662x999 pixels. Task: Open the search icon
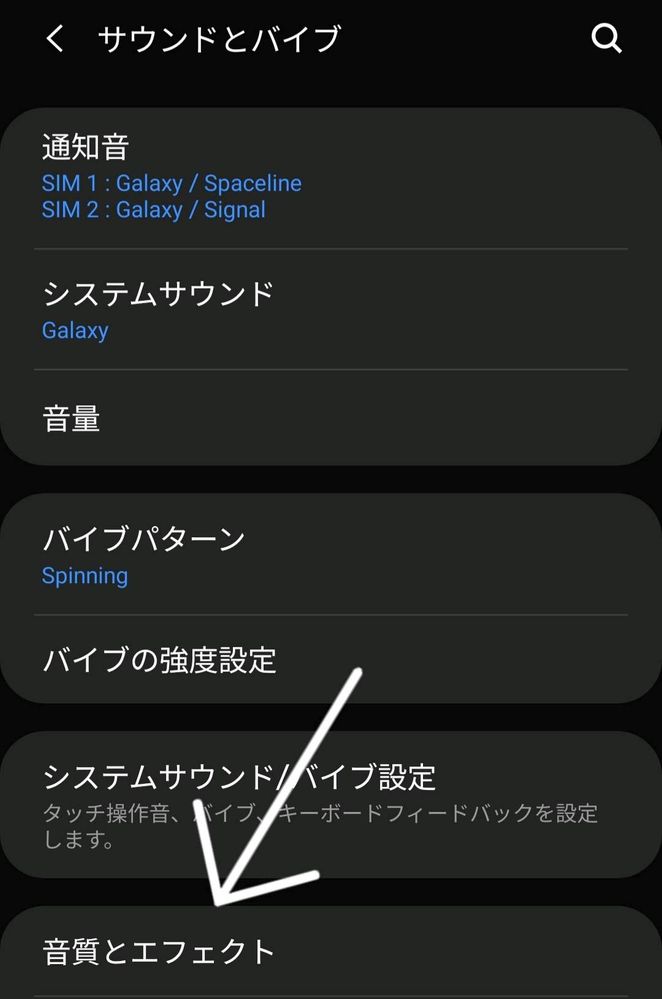click(x=606, y=39)
